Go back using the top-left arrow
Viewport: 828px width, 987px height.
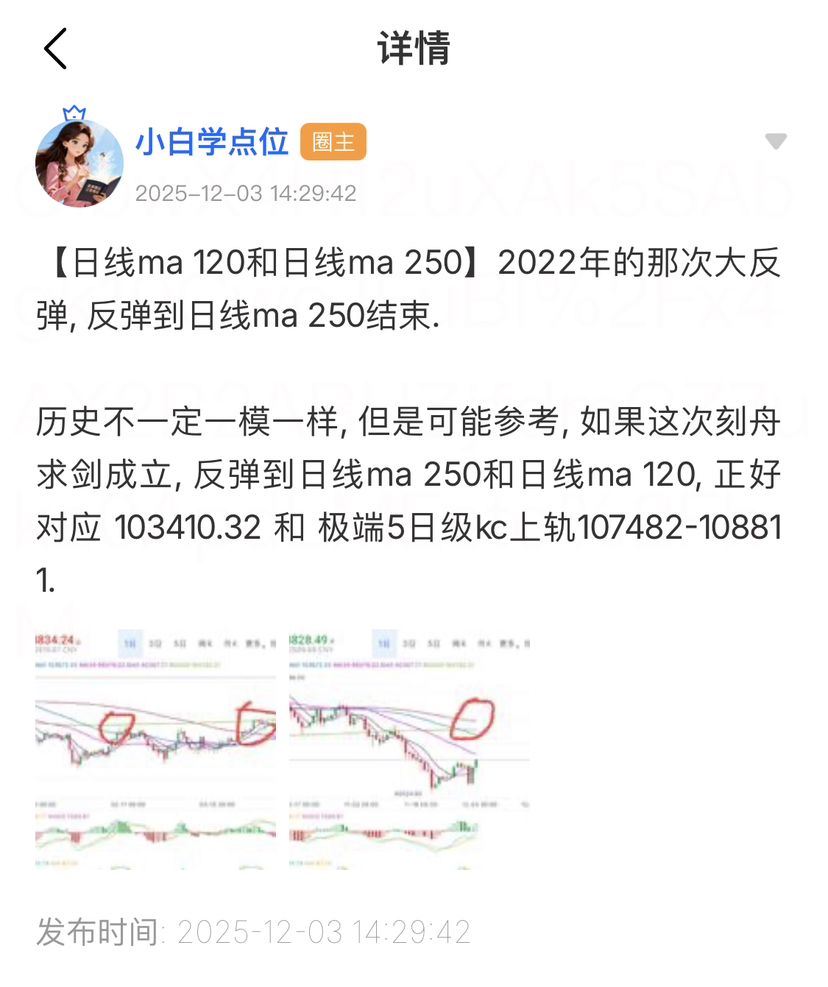click(x=55, y=48)
